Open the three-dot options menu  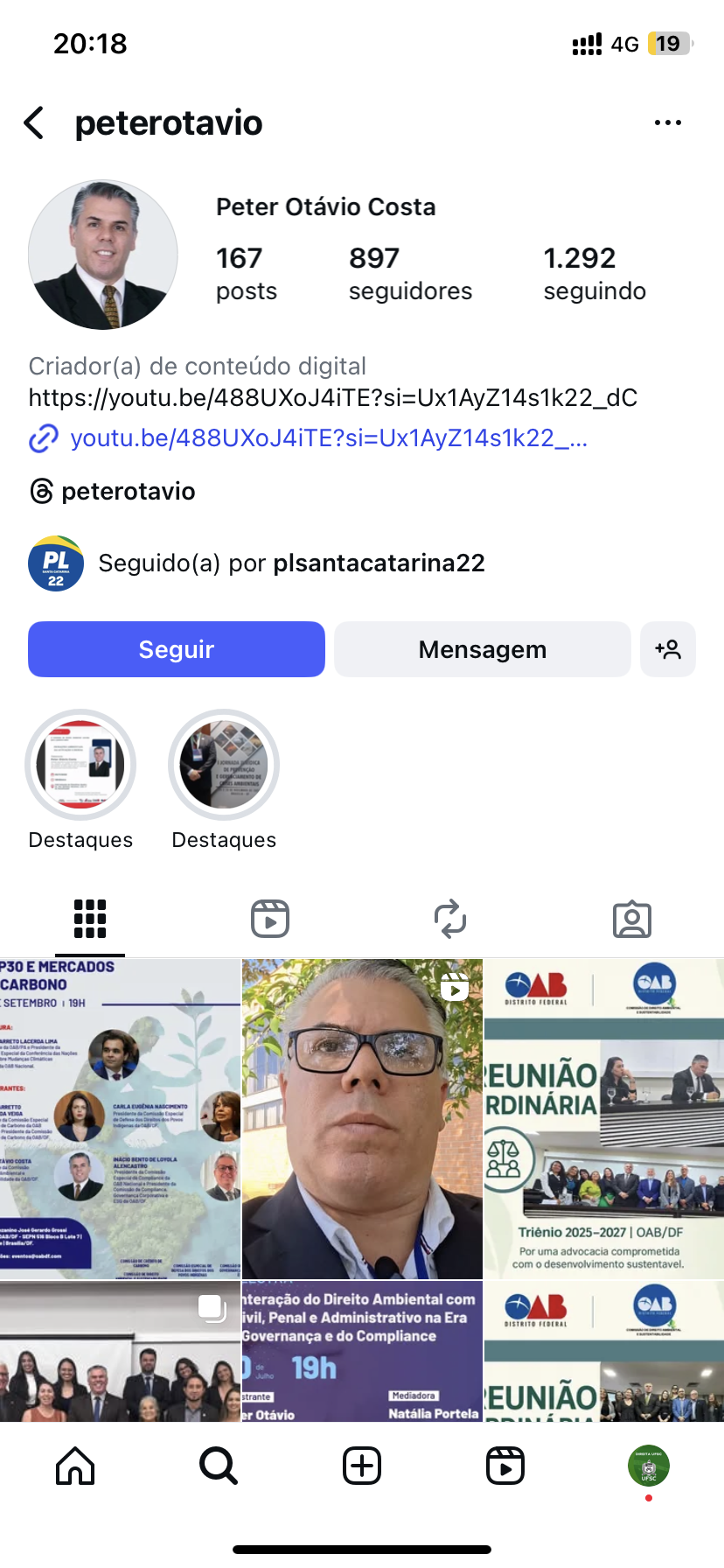click(667, 123)
